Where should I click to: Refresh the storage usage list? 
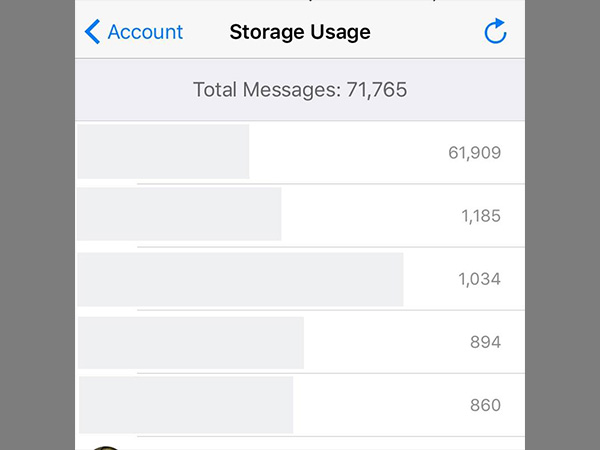(495, 32)
